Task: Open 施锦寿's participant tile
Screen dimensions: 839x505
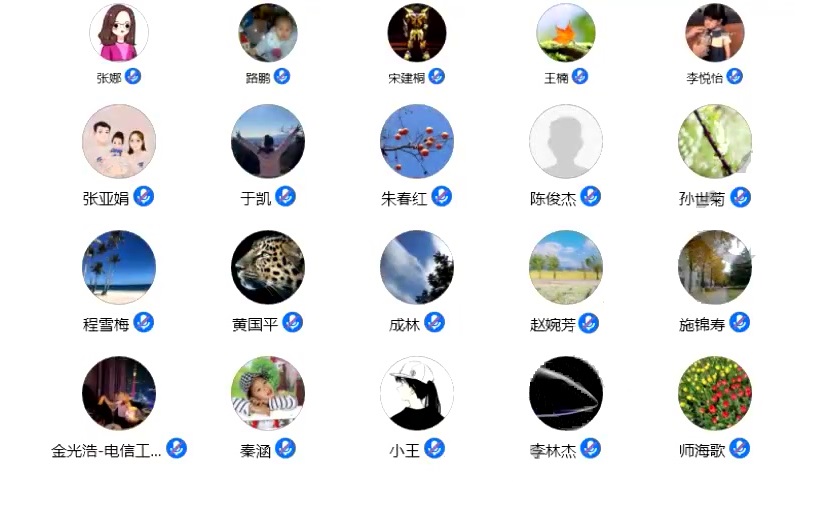Action: [715, 267]
